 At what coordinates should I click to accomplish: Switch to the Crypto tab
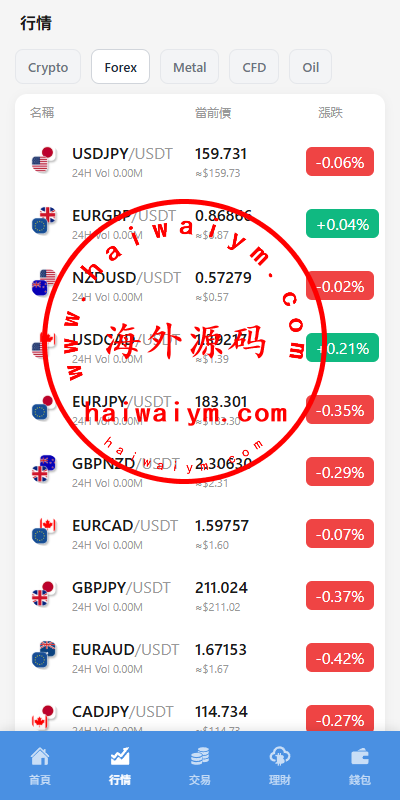[48, 67]
